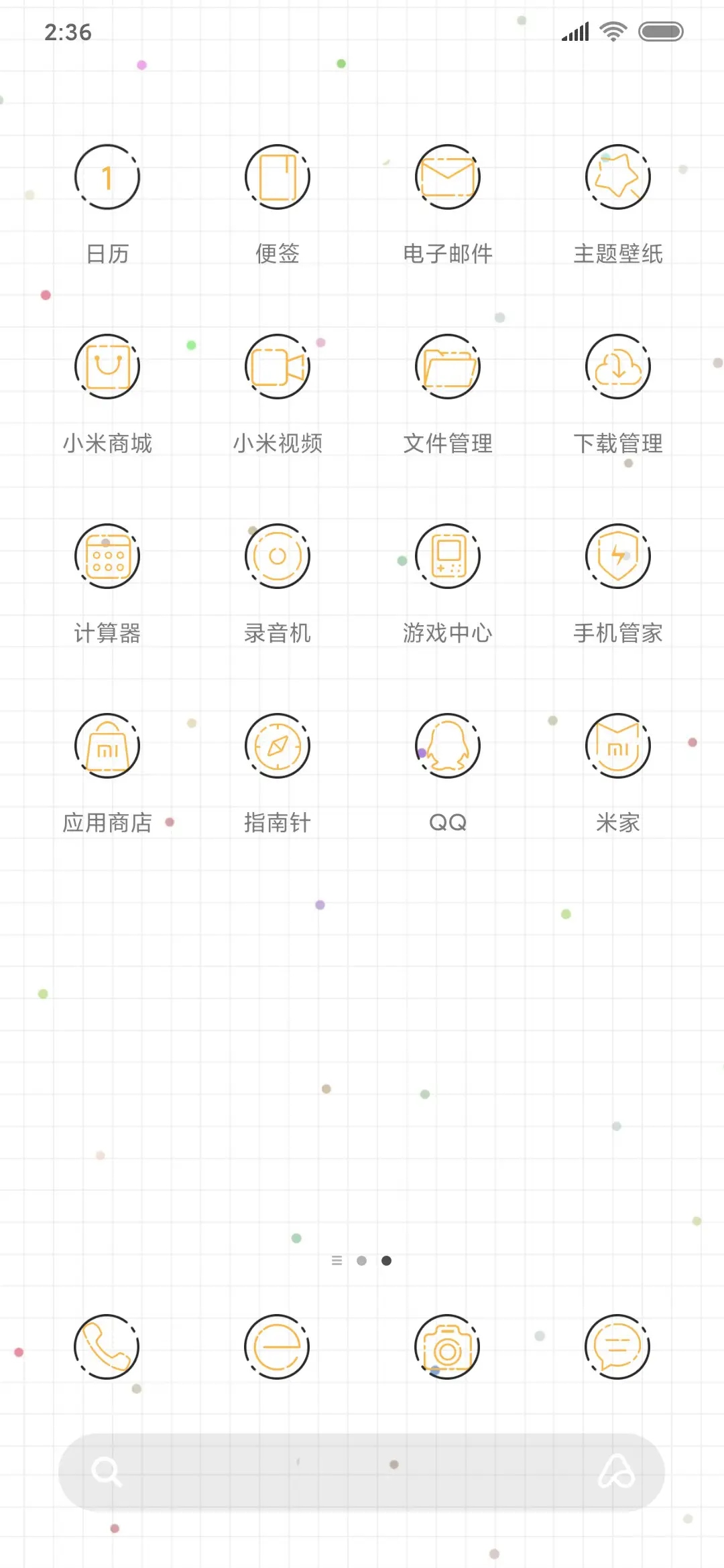Open the Phone dialer from the dock
Image resolution: width=724 pixels, height=1568 pixels.
pos(107,1348)
